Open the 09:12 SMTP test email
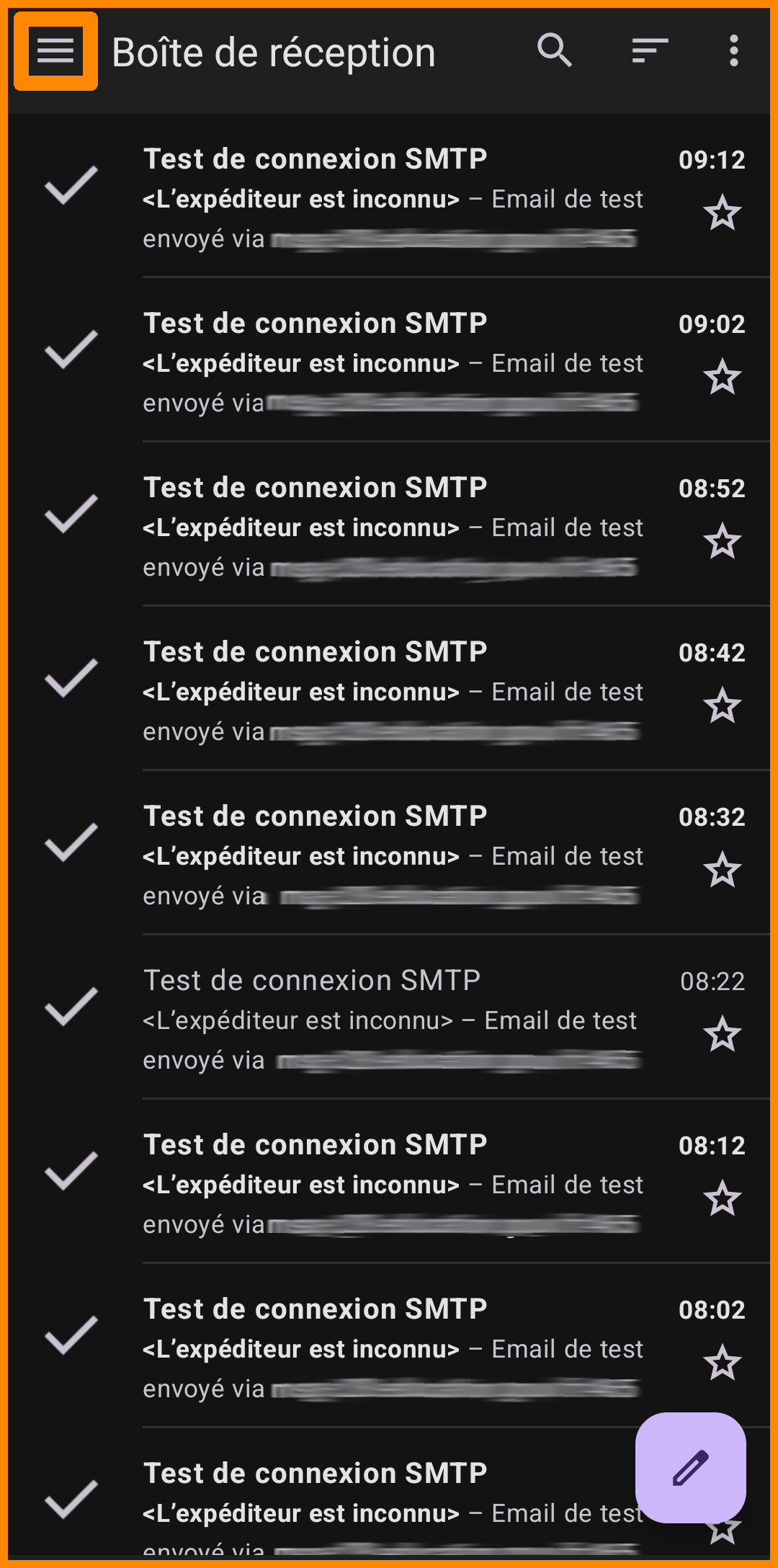Image resolution: width=778 pixels, height=1568 pixels. (393, 197)
